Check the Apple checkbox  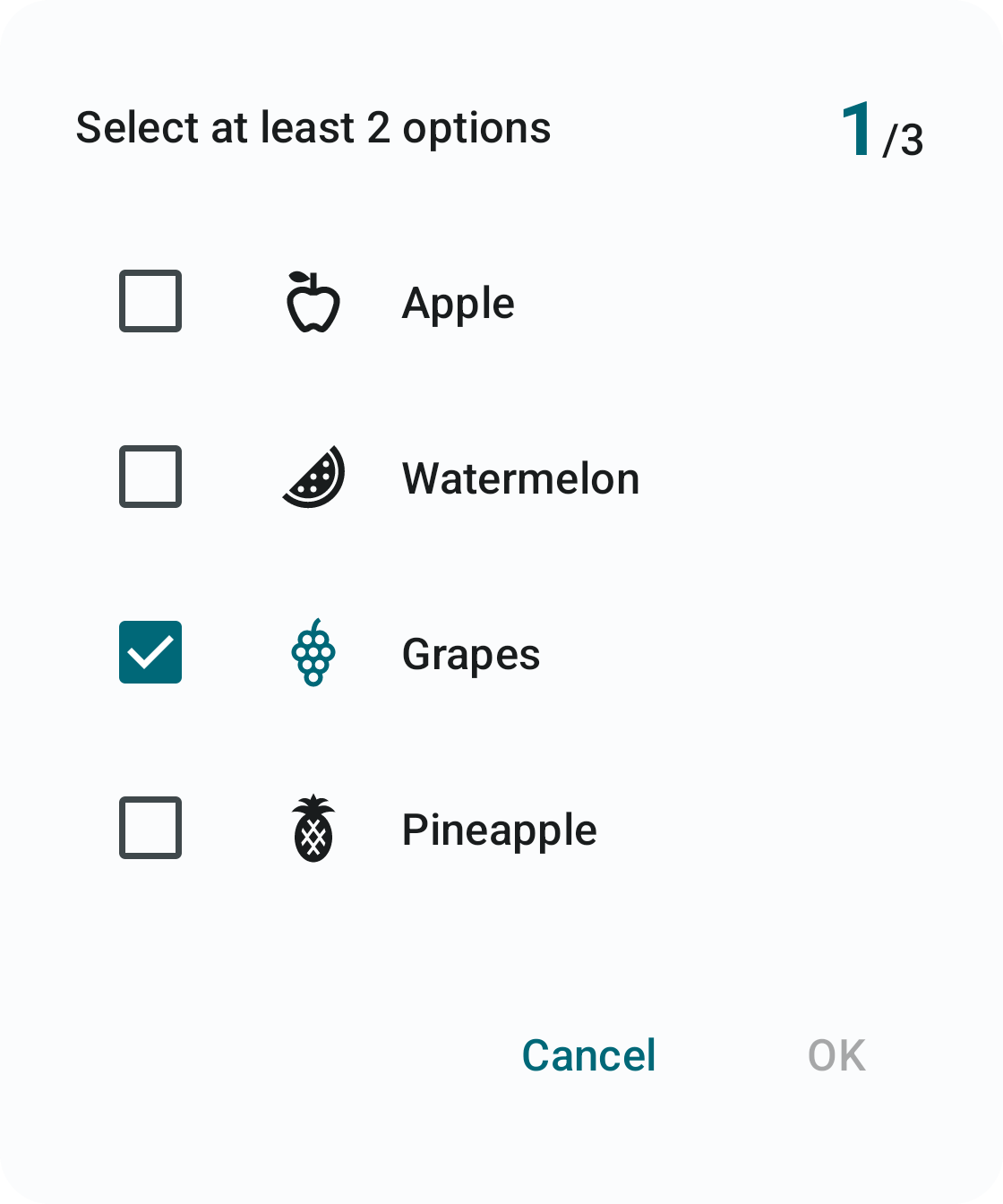pos(150,301)
